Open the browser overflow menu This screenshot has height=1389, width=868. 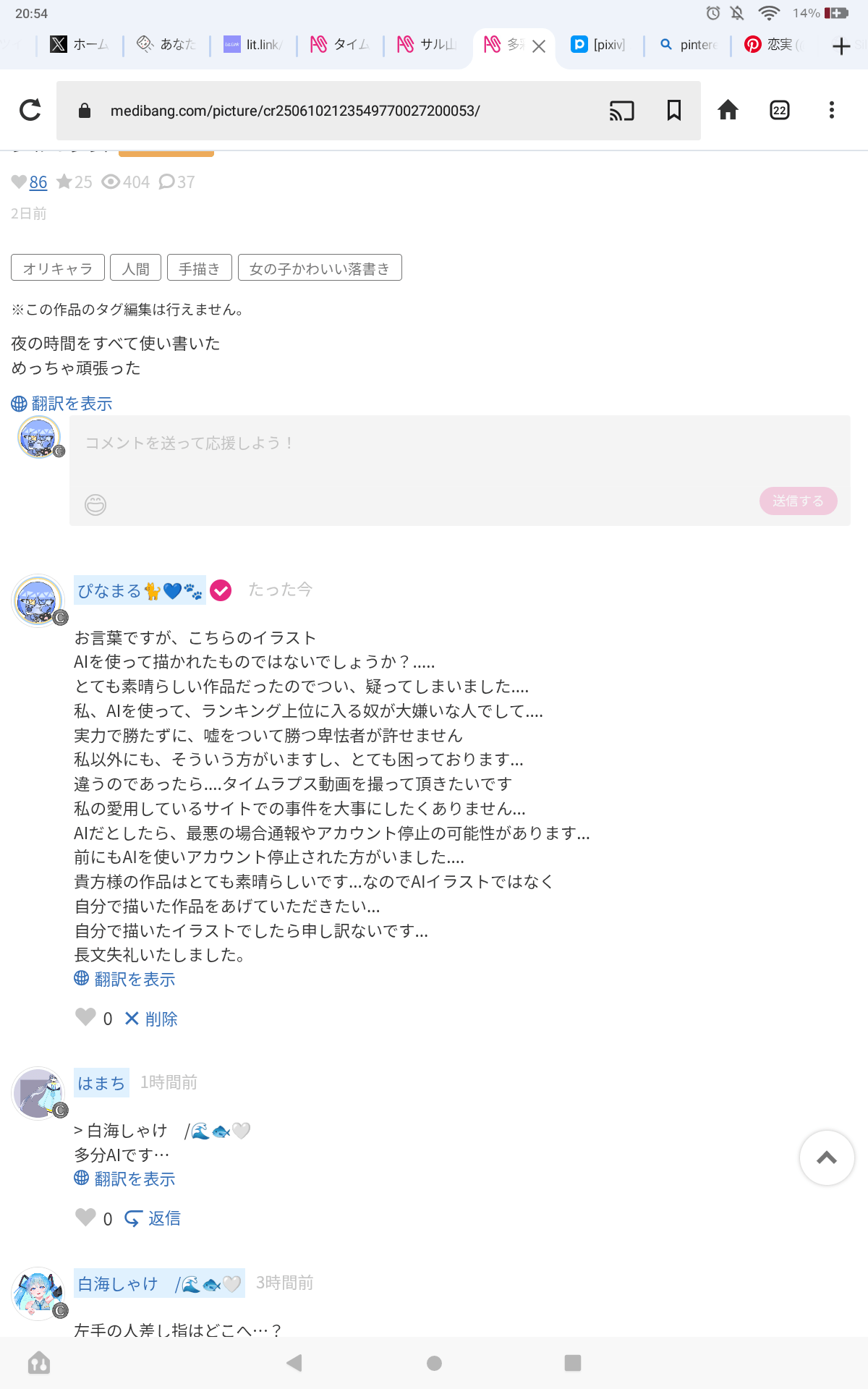coord(831,111)
